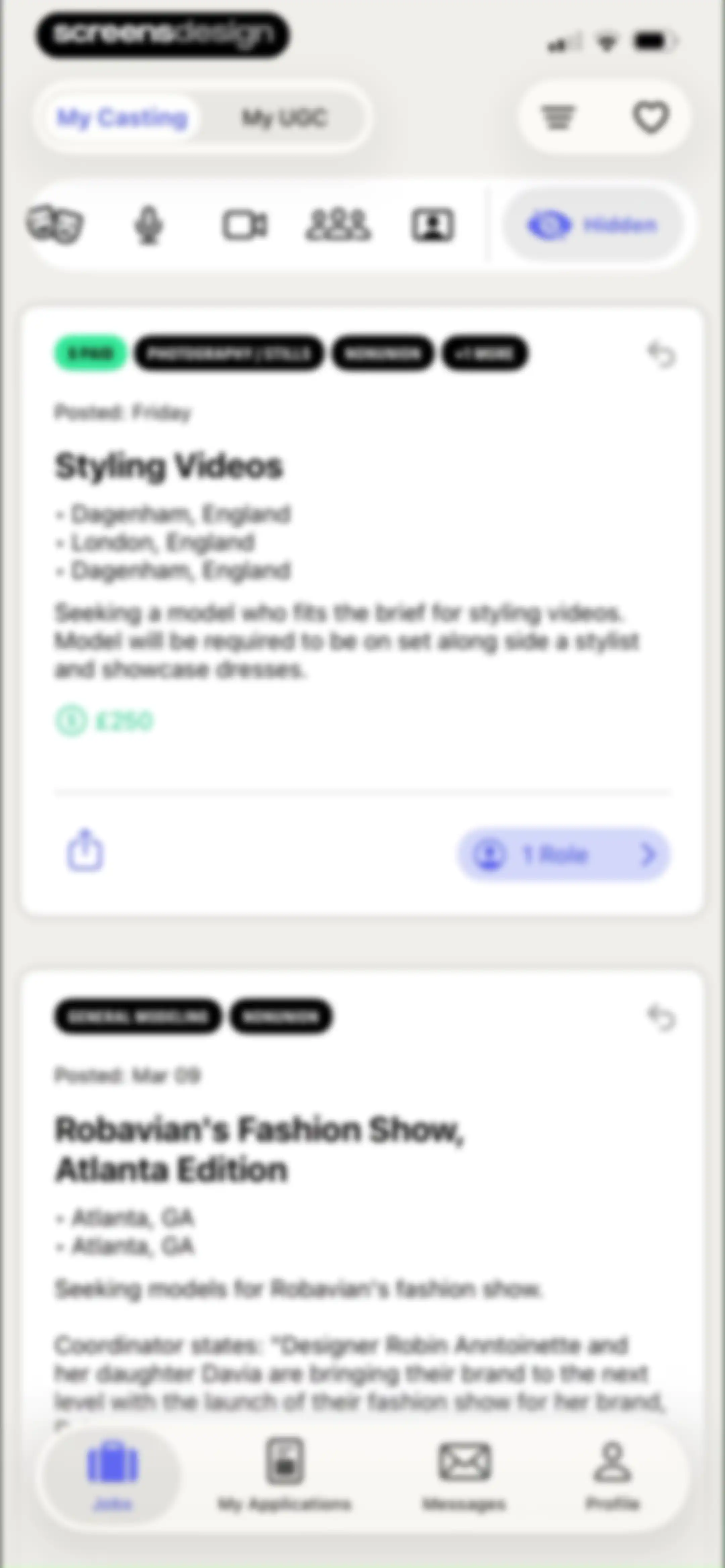
Task: Filter by video camera category
Action: tap(244, 225)
